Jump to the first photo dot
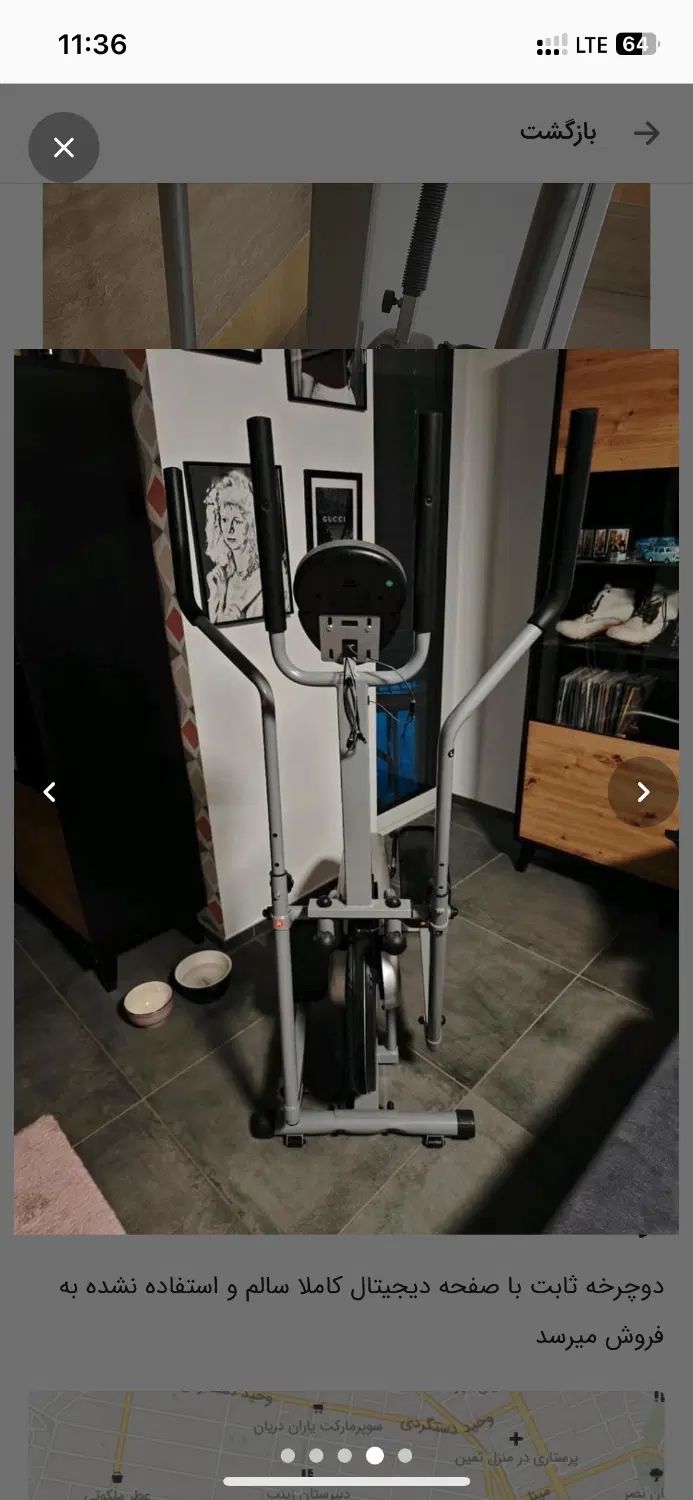Viewport: 693px width, 1500px height. tap(288, 1456)
